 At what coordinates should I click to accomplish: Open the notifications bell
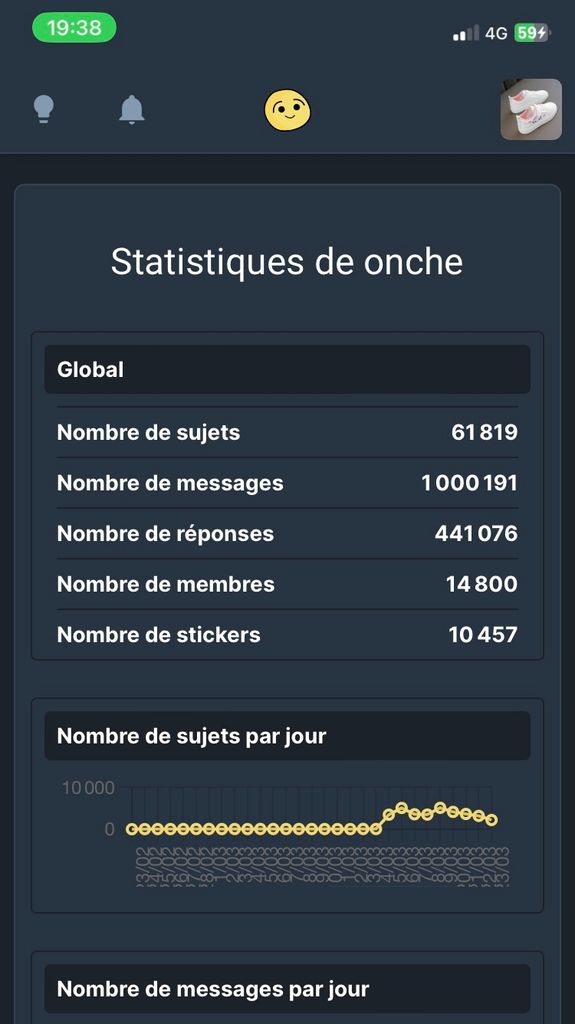pyautogui.click(x=131, y=109)
